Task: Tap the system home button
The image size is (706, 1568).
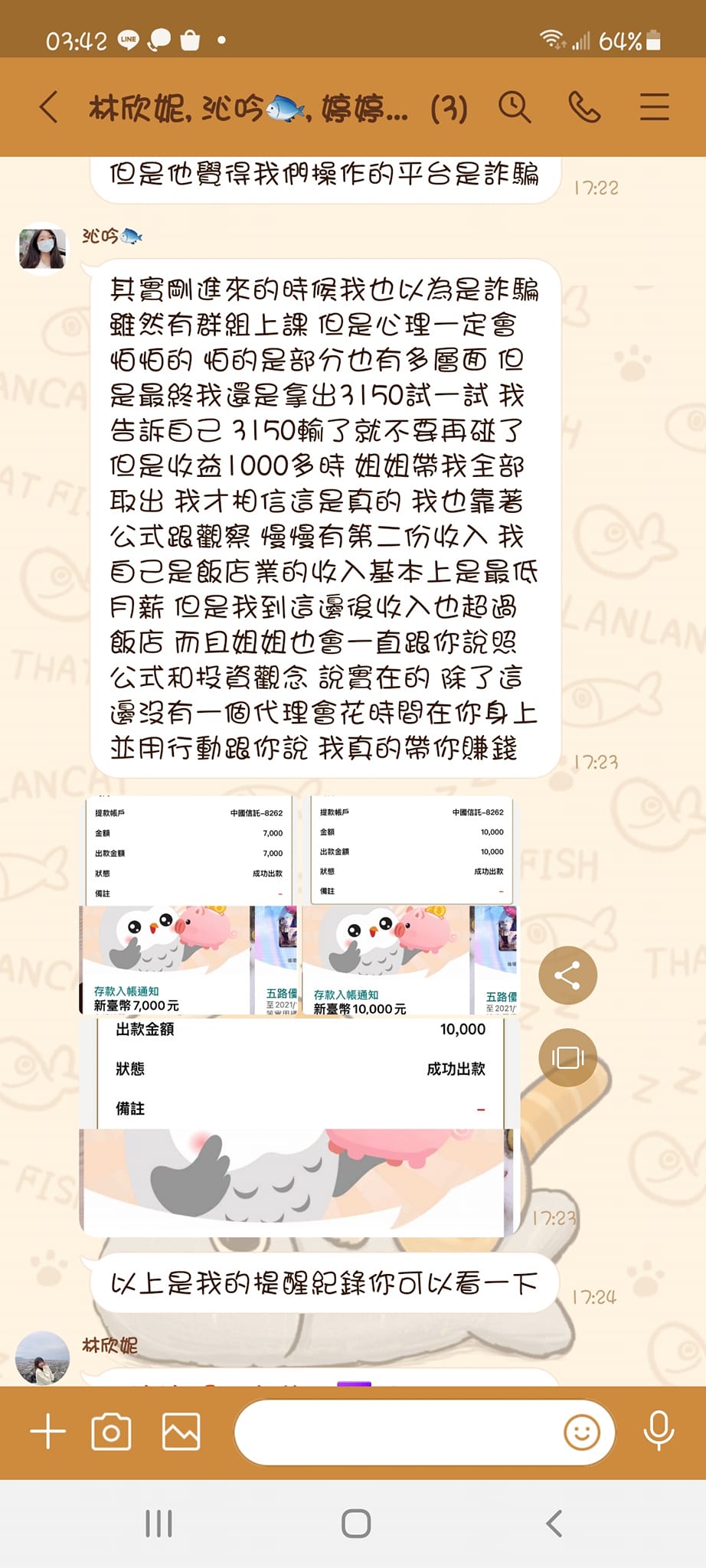Action: click(356, 1523)
